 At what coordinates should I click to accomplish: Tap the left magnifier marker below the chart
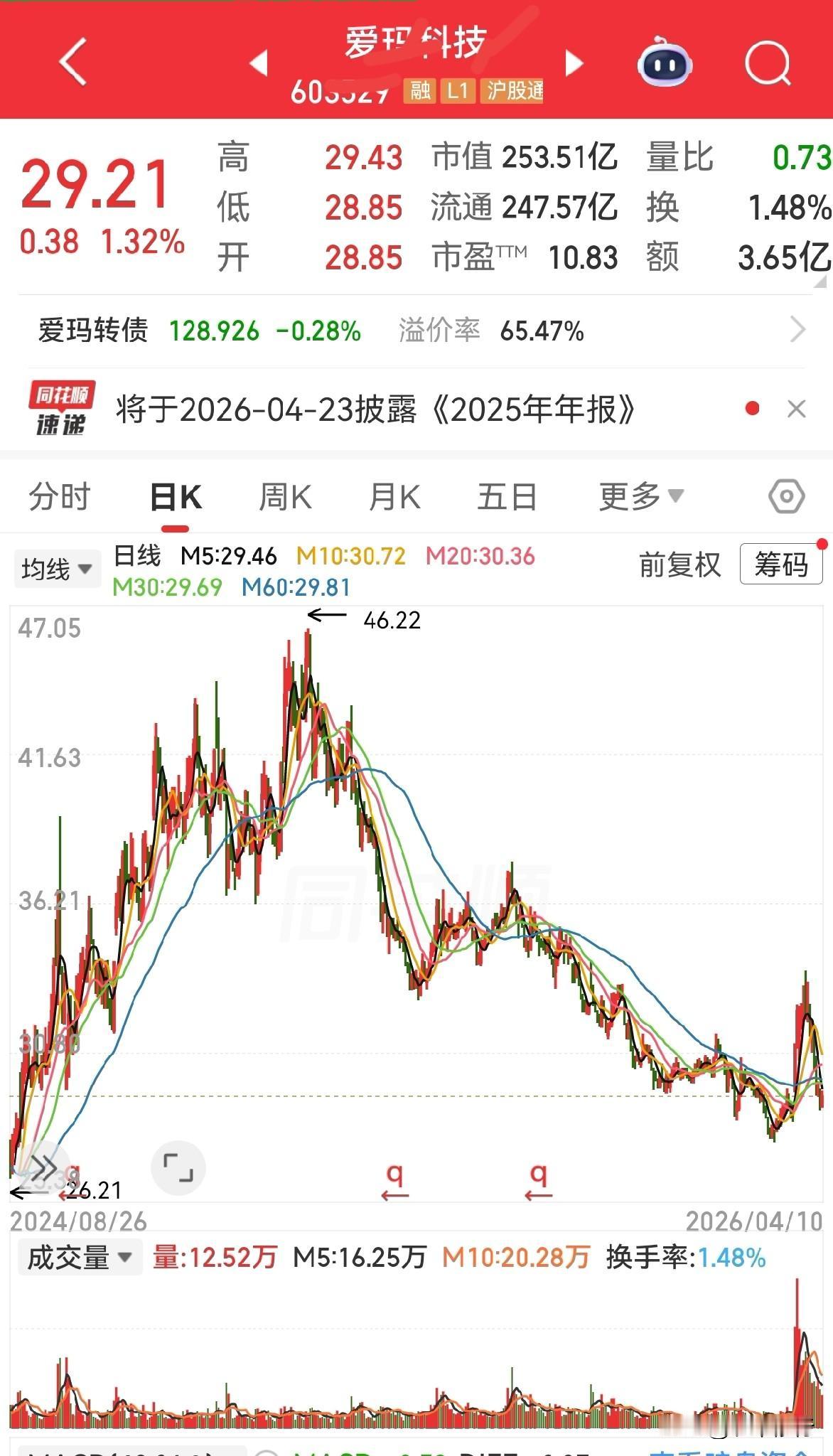[x=395, y=1177]
